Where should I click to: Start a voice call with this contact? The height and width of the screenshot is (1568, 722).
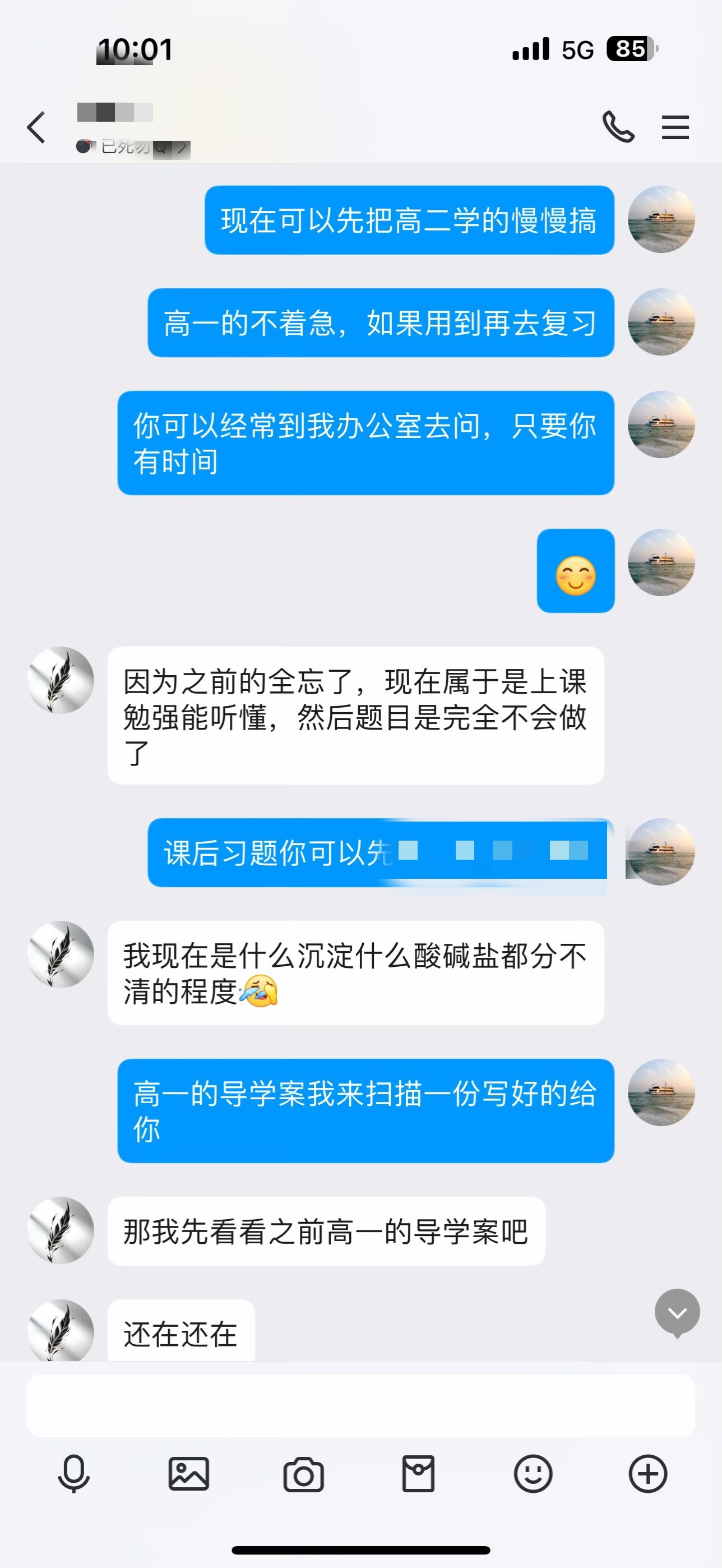(x=618, y=127)
